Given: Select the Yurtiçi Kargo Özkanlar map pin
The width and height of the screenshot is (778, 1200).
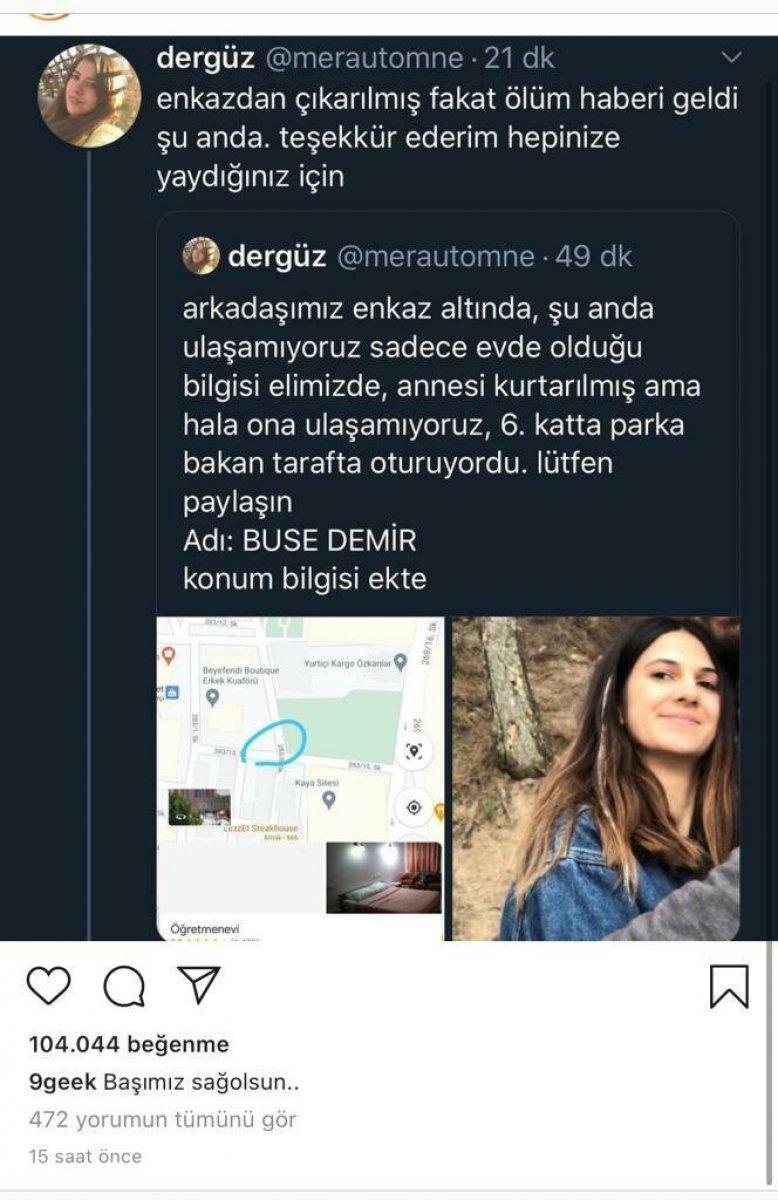Looking at the screenshot, I should click(401, 660).
